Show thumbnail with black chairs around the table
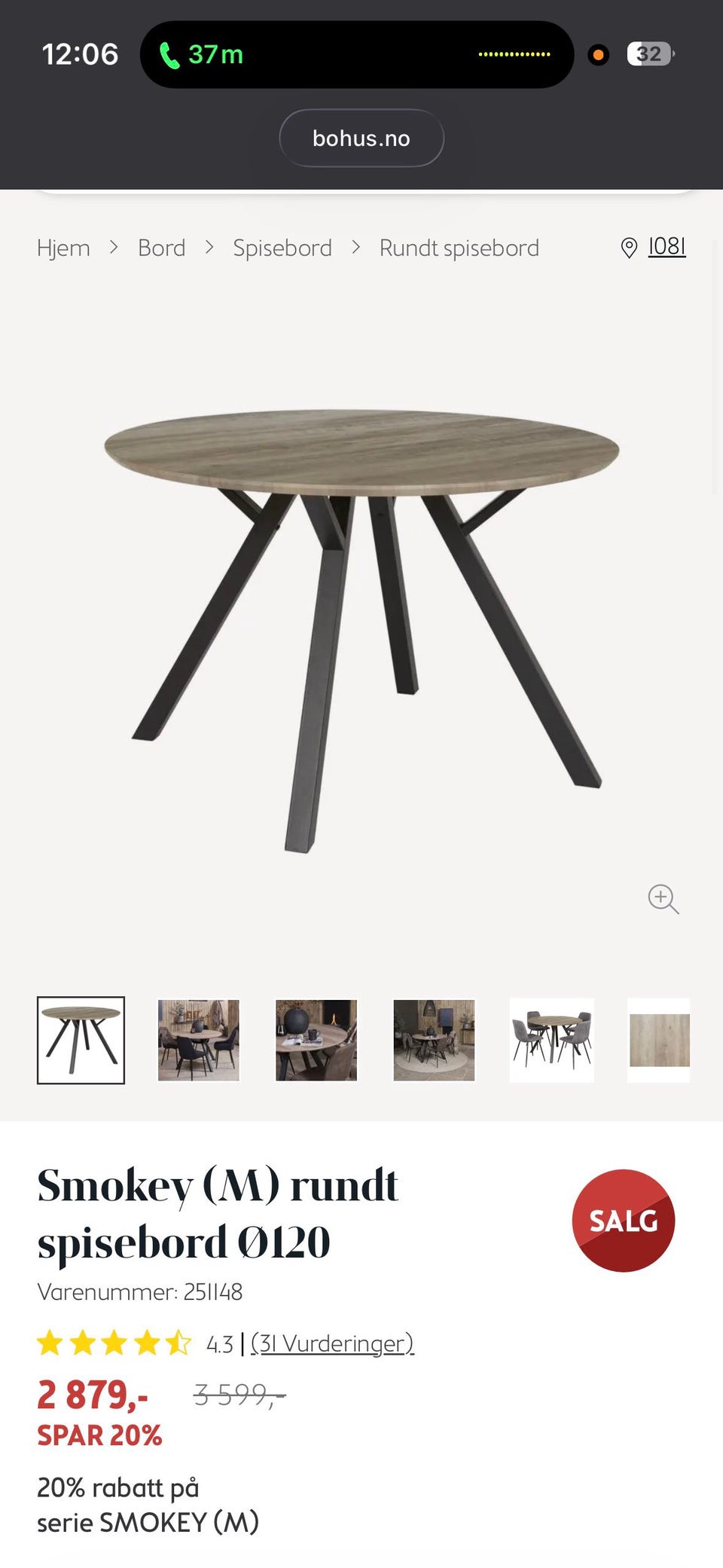723x1568 pixels. tap(198, 1040)
